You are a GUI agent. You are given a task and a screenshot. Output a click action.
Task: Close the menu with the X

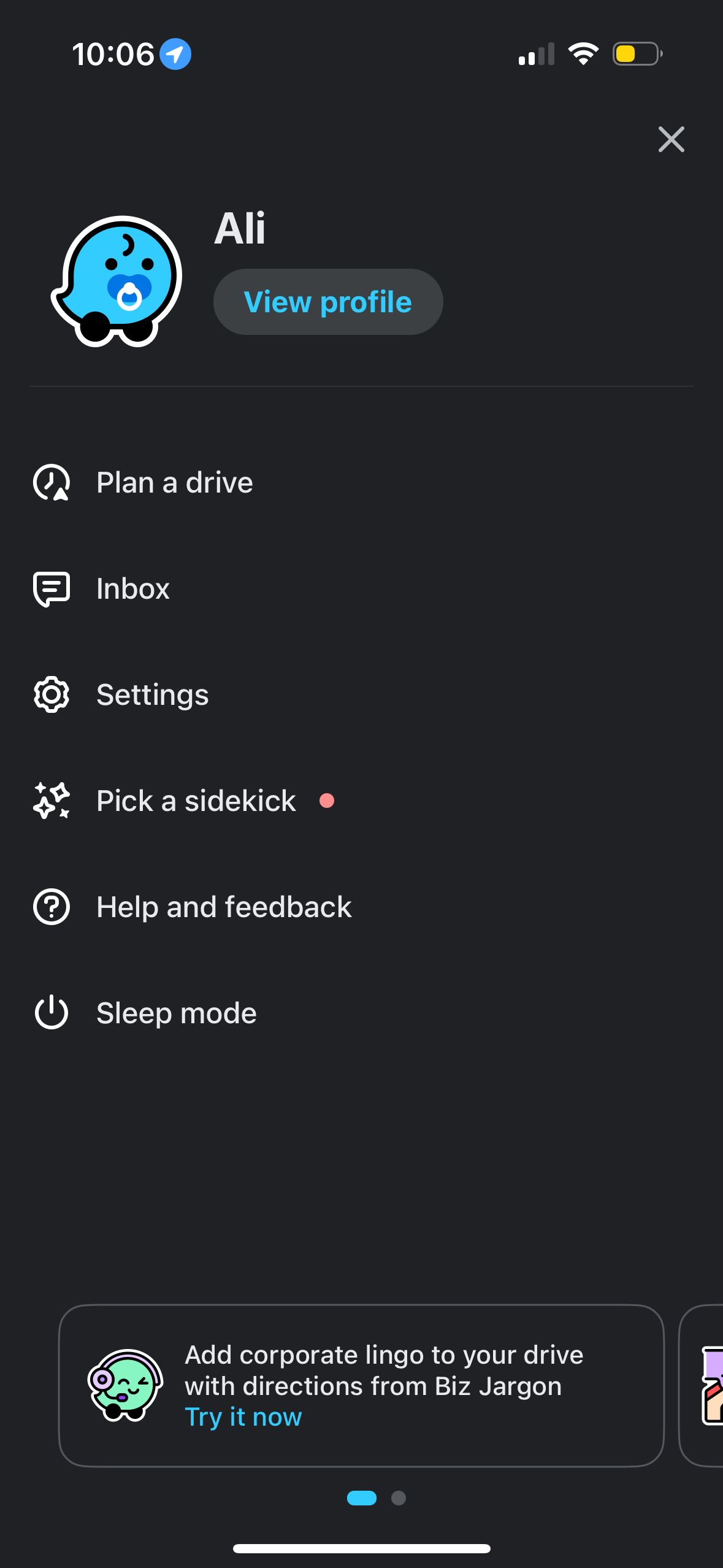pos(671,139)
